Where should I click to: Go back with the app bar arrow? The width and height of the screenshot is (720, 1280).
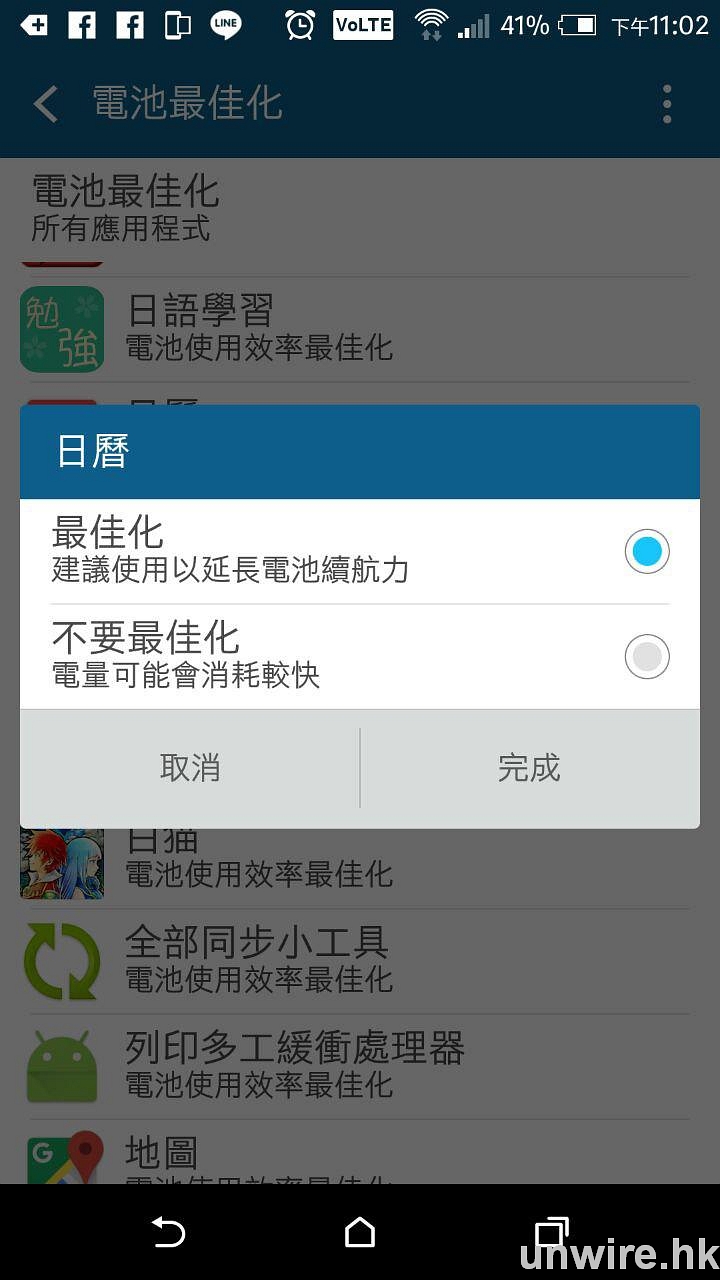[x=46, y=104]
